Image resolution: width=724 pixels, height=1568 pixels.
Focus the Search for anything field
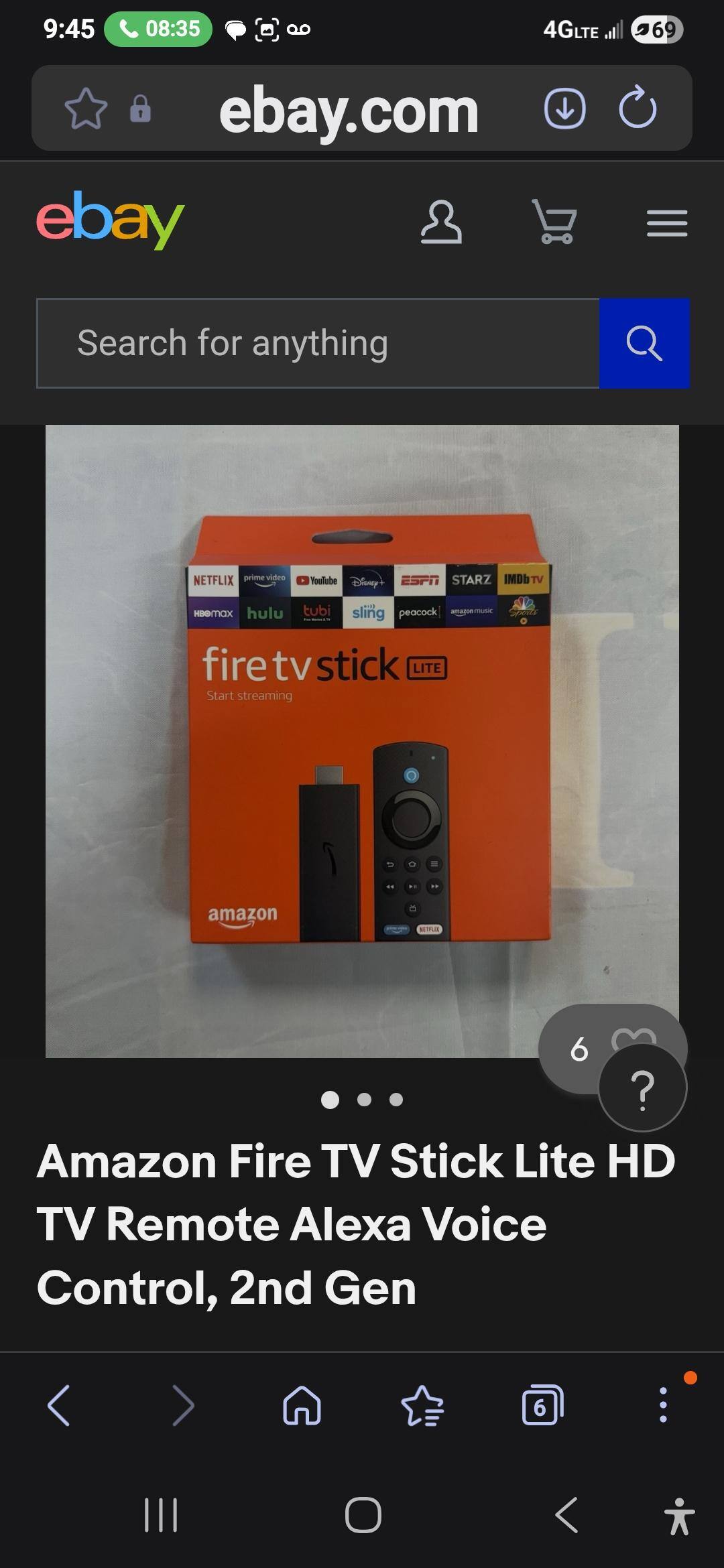click(318, 343)
